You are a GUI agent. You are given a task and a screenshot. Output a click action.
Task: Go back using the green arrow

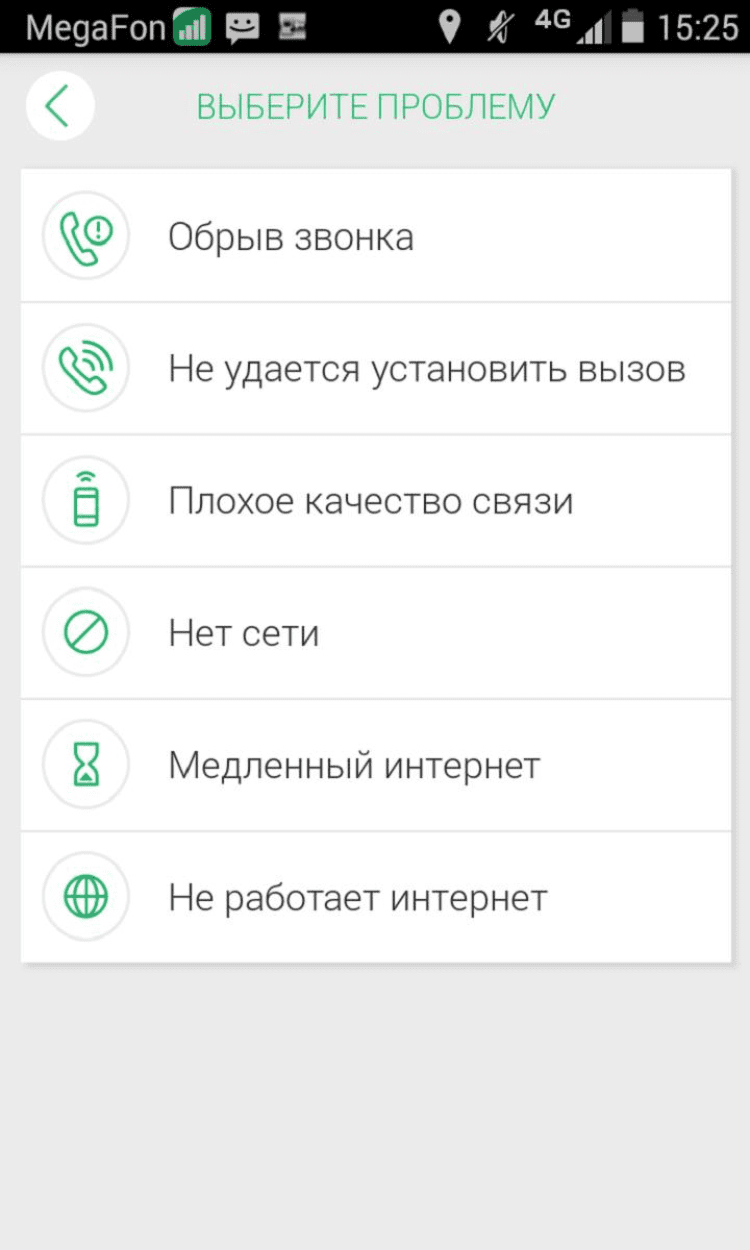[x=59, y=106]
